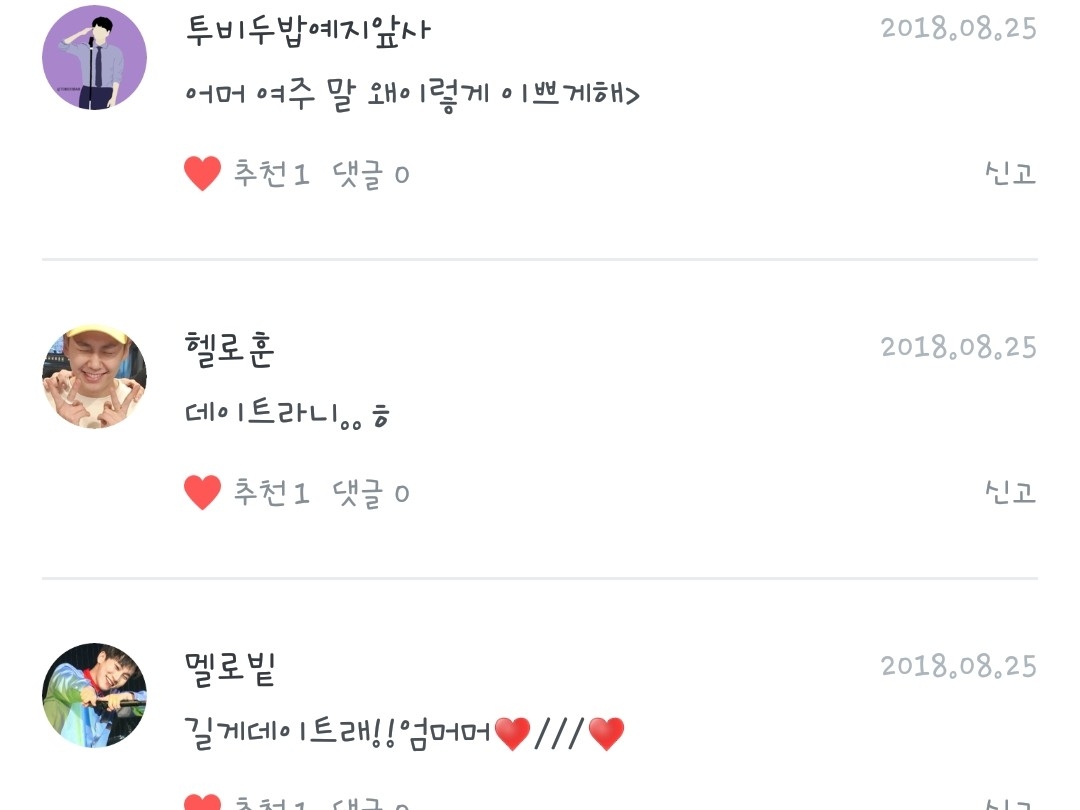The image size is (1080, 810).
Task: Open replies under 헬로훈's comment
Action: tap(371, 493)
